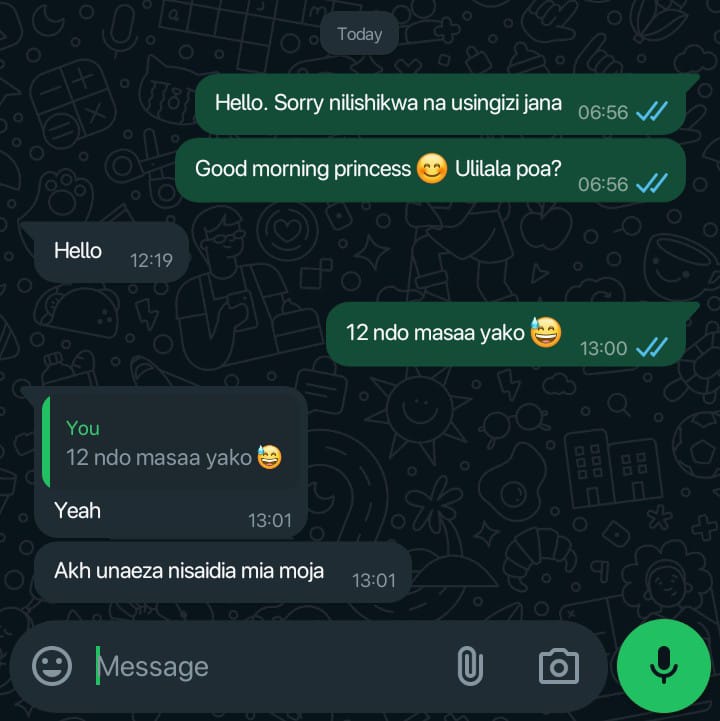Jump to quoted message in Yeah reply
Viewport: 720px width, 721px height.
click(172, 443)
